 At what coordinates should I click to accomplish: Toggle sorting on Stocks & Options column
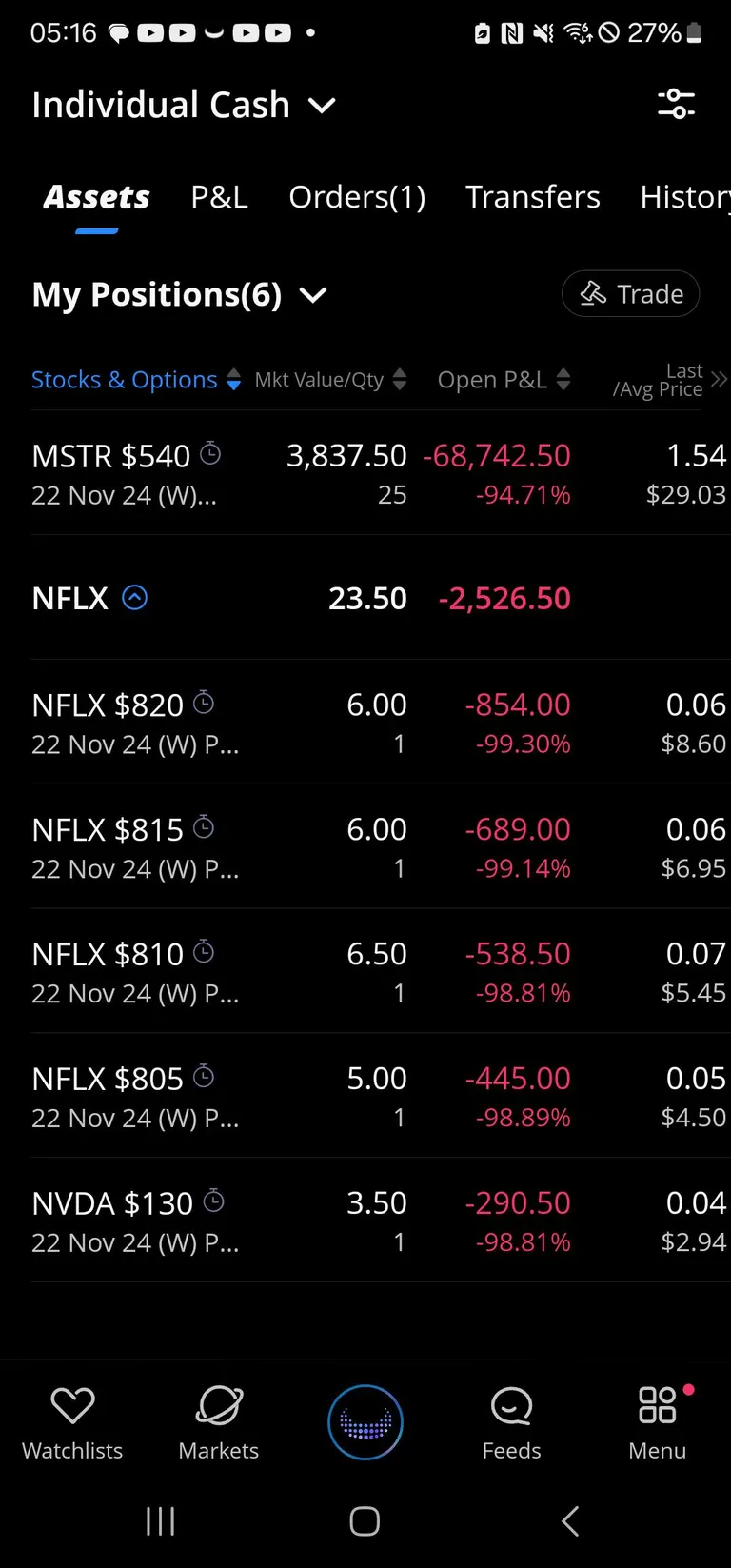pos(233,379)
